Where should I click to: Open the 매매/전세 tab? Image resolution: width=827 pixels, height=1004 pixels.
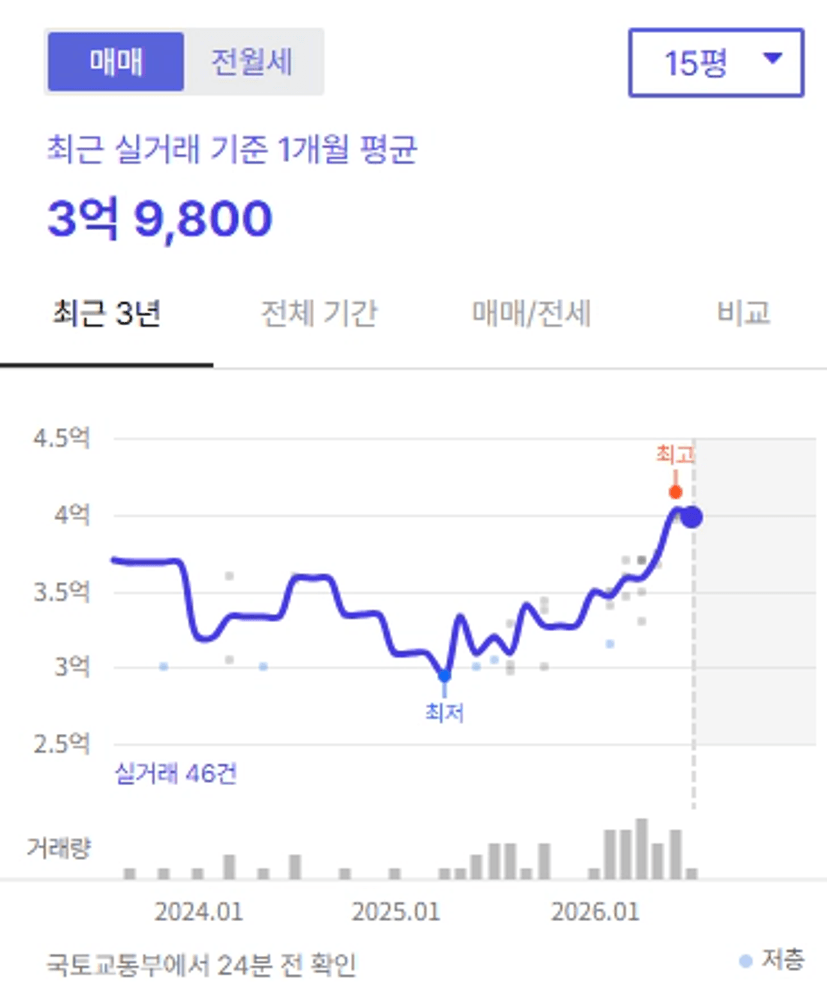[531, 314]
